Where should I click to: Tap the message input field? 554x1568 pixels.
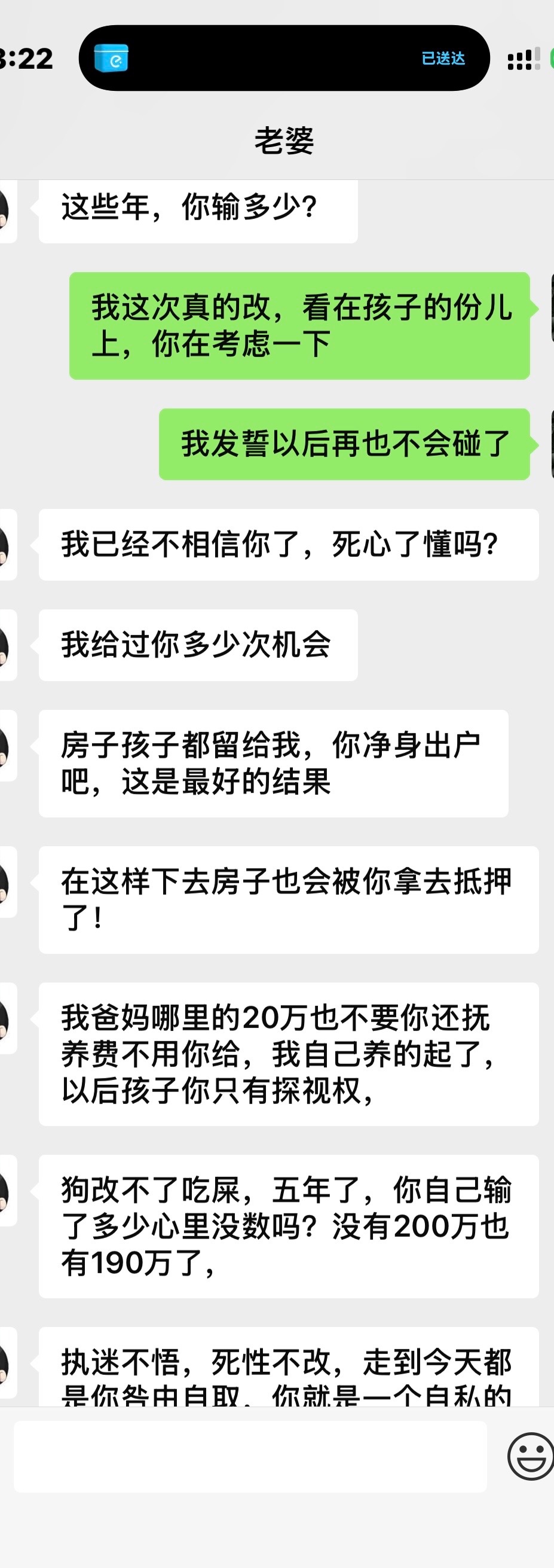[x=250, y=1456]
